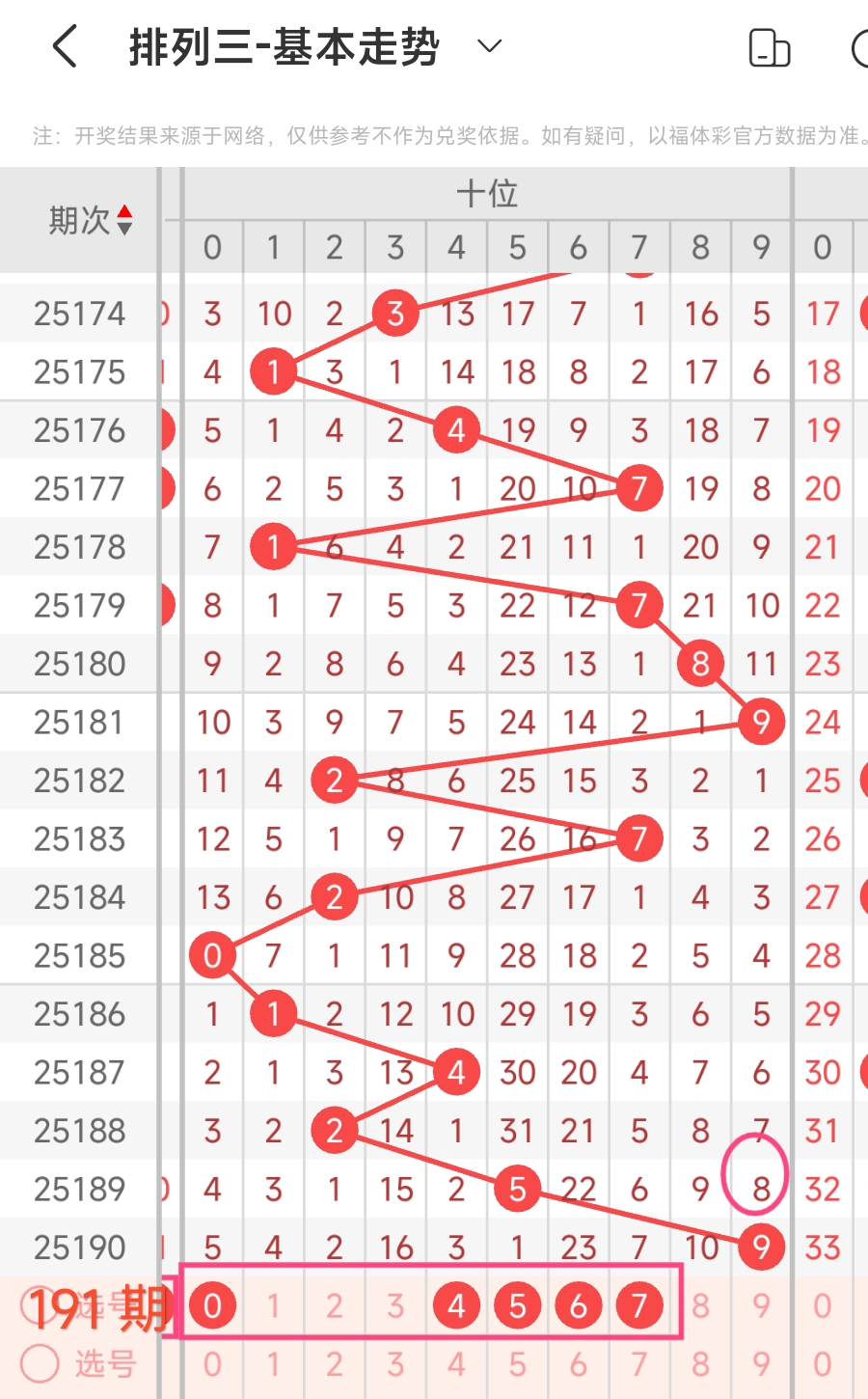
Task: Deselect the red-filled 4 in the upper 选号 row
Action: pos(456,1305)
